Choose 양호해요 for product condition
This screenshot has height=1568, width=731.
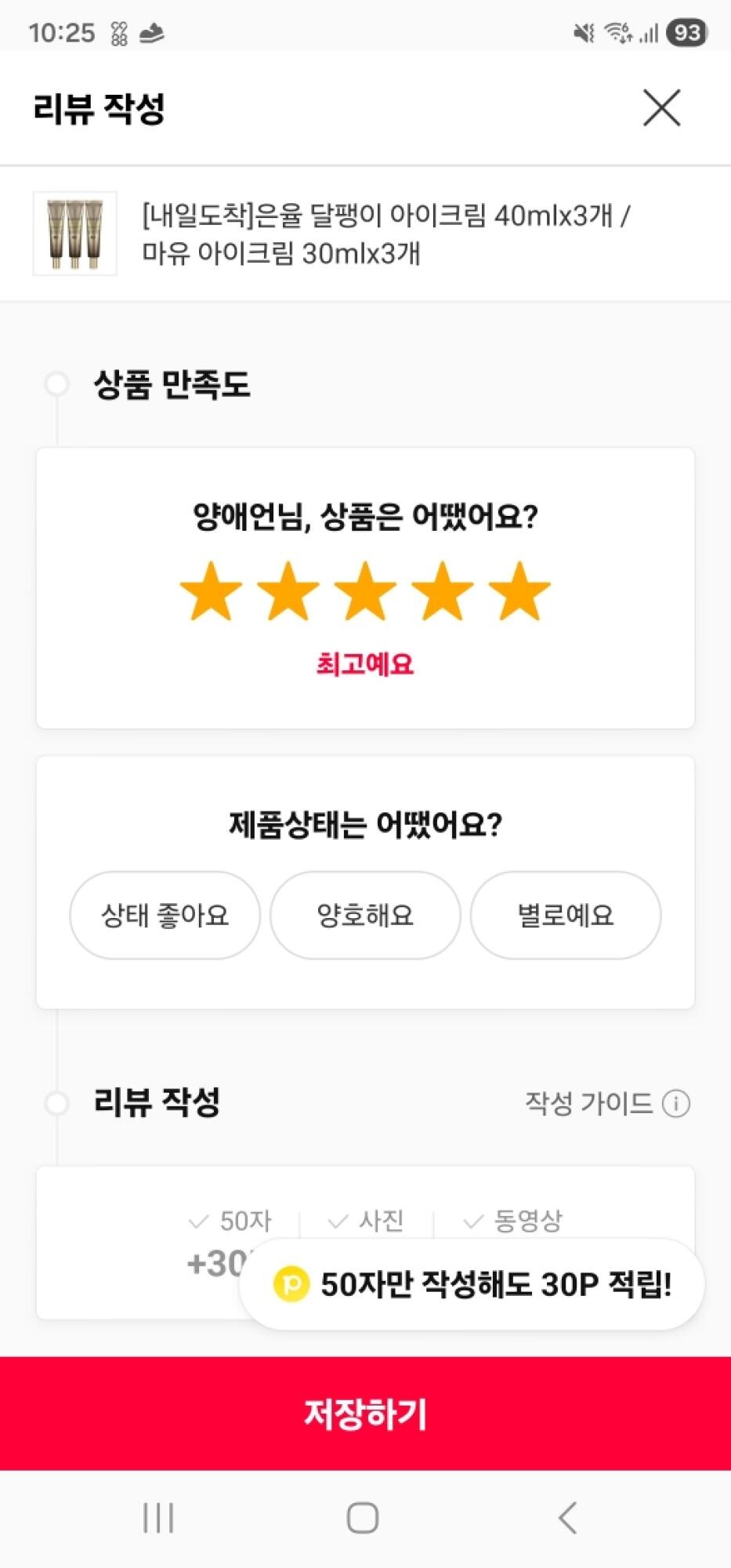point(365,915)
